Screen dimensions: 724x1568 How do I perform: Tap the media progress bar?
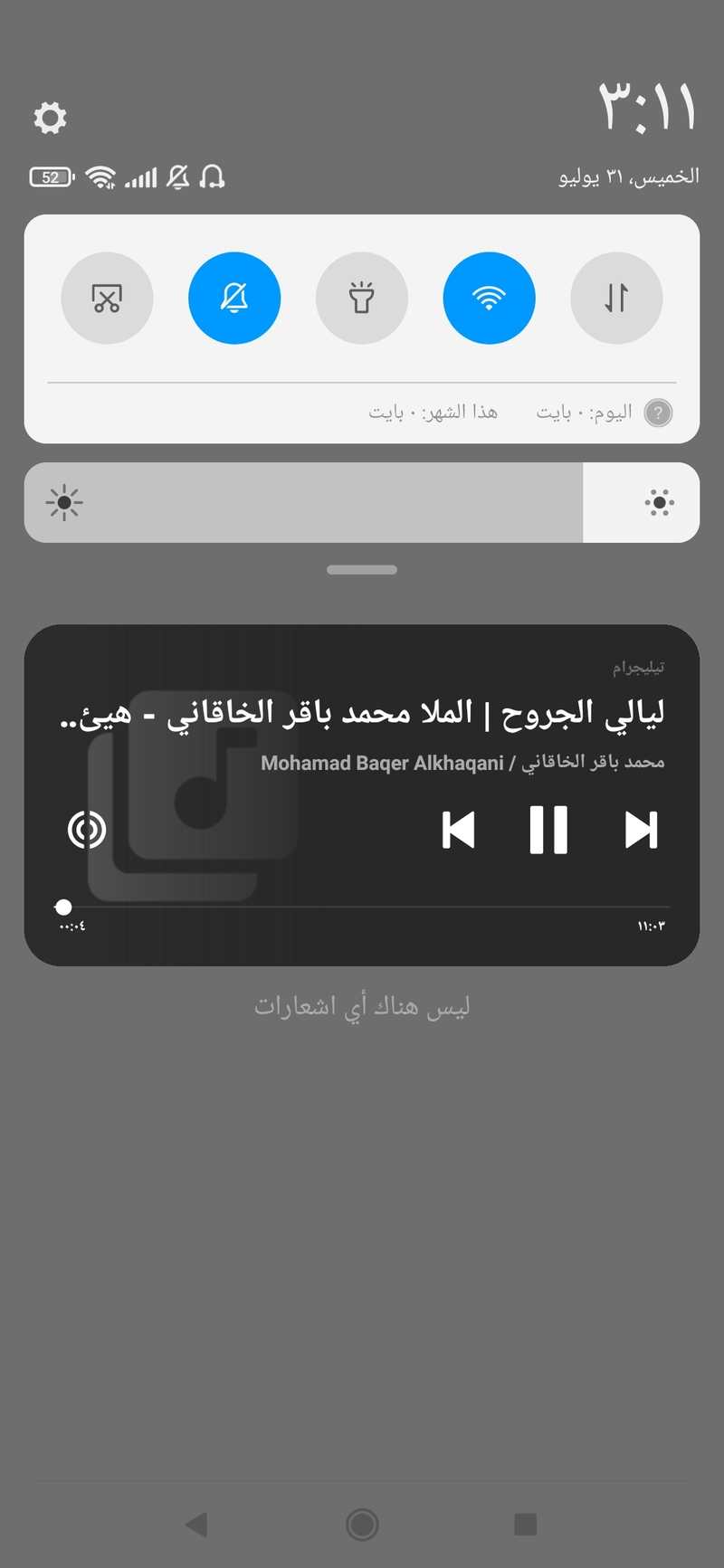click(x=362, y=907)
